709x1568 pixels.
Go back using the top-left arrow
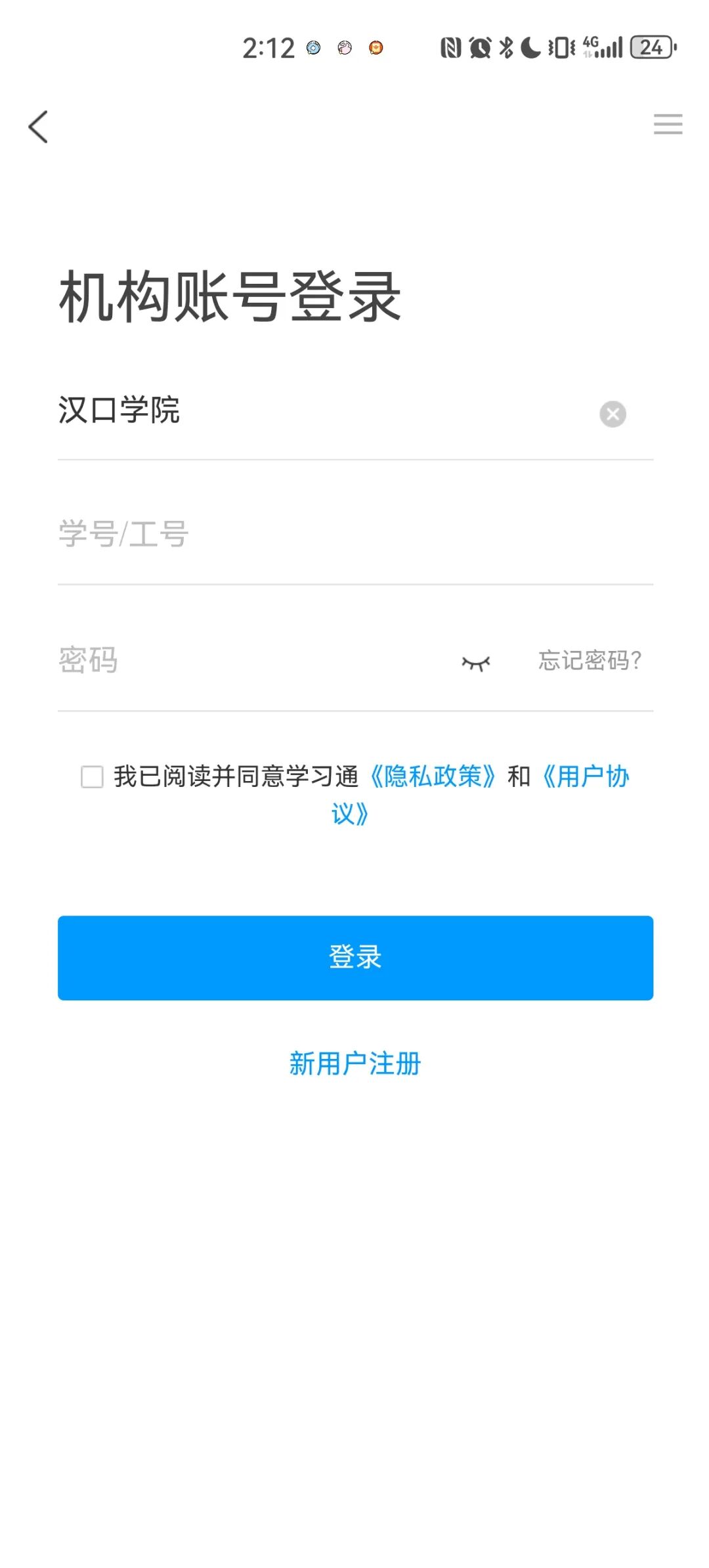(39, 126)
